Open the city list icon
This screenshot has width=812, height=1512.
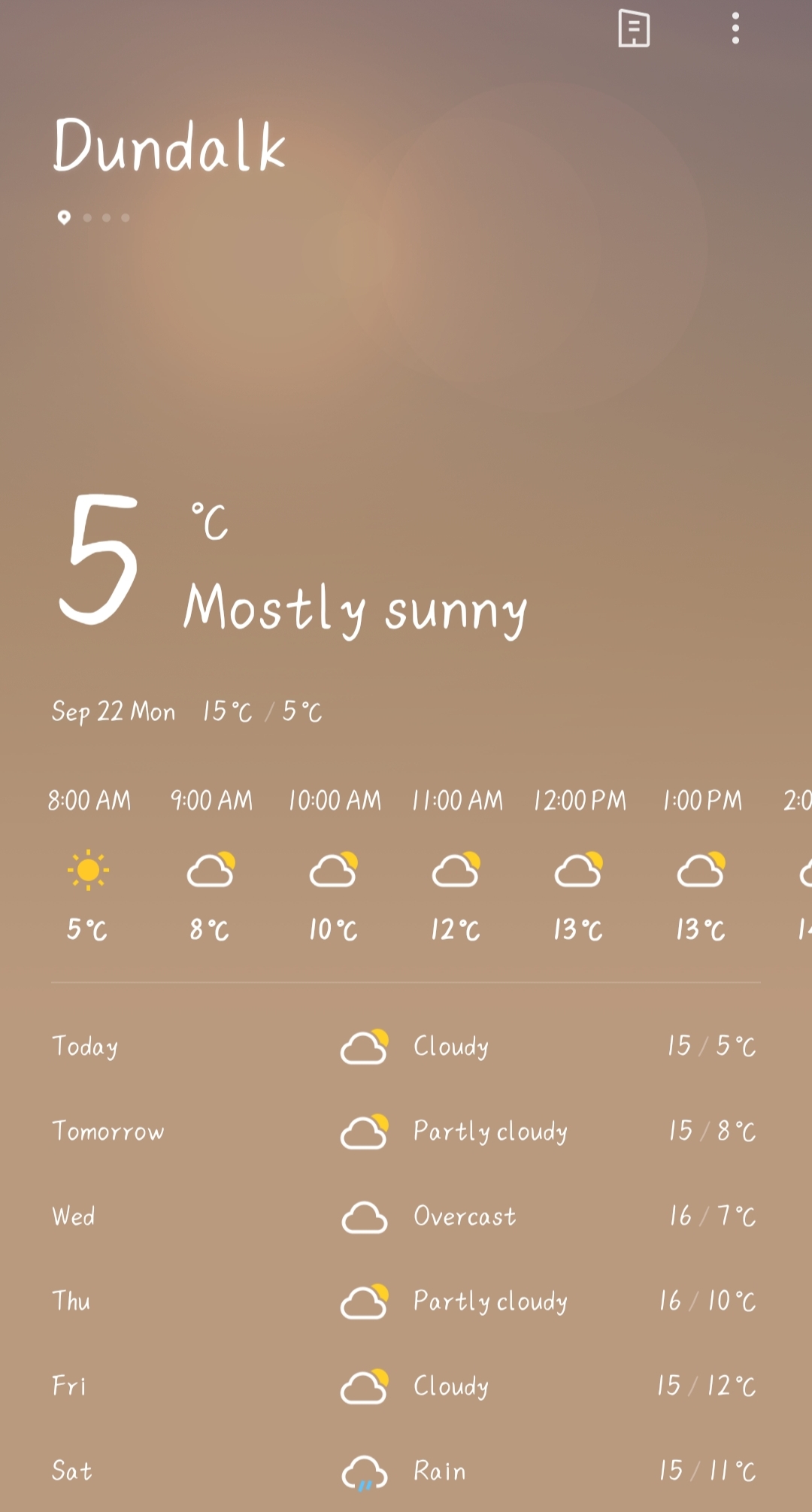(634, 29)
